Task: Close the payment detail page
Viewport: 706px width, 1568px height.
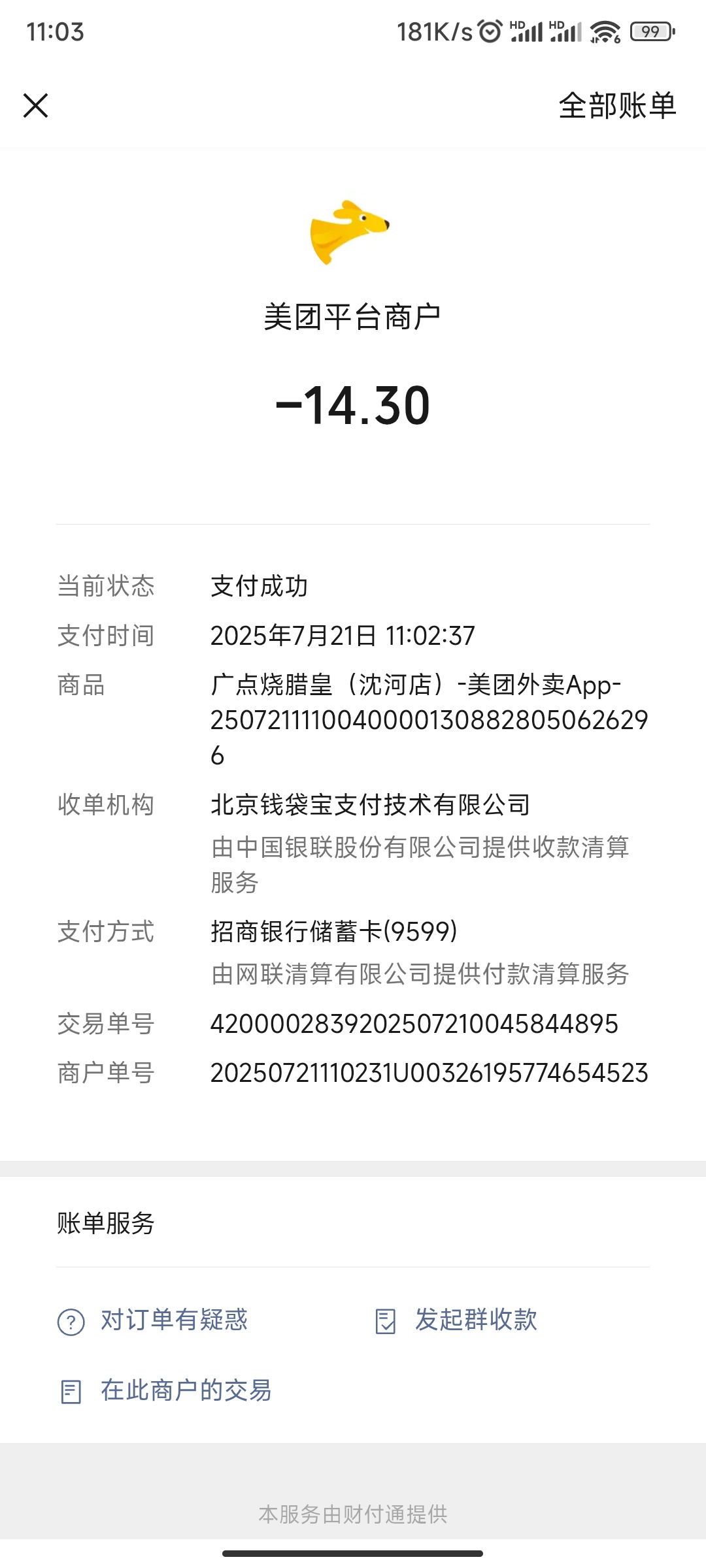Action: [36, 105]
